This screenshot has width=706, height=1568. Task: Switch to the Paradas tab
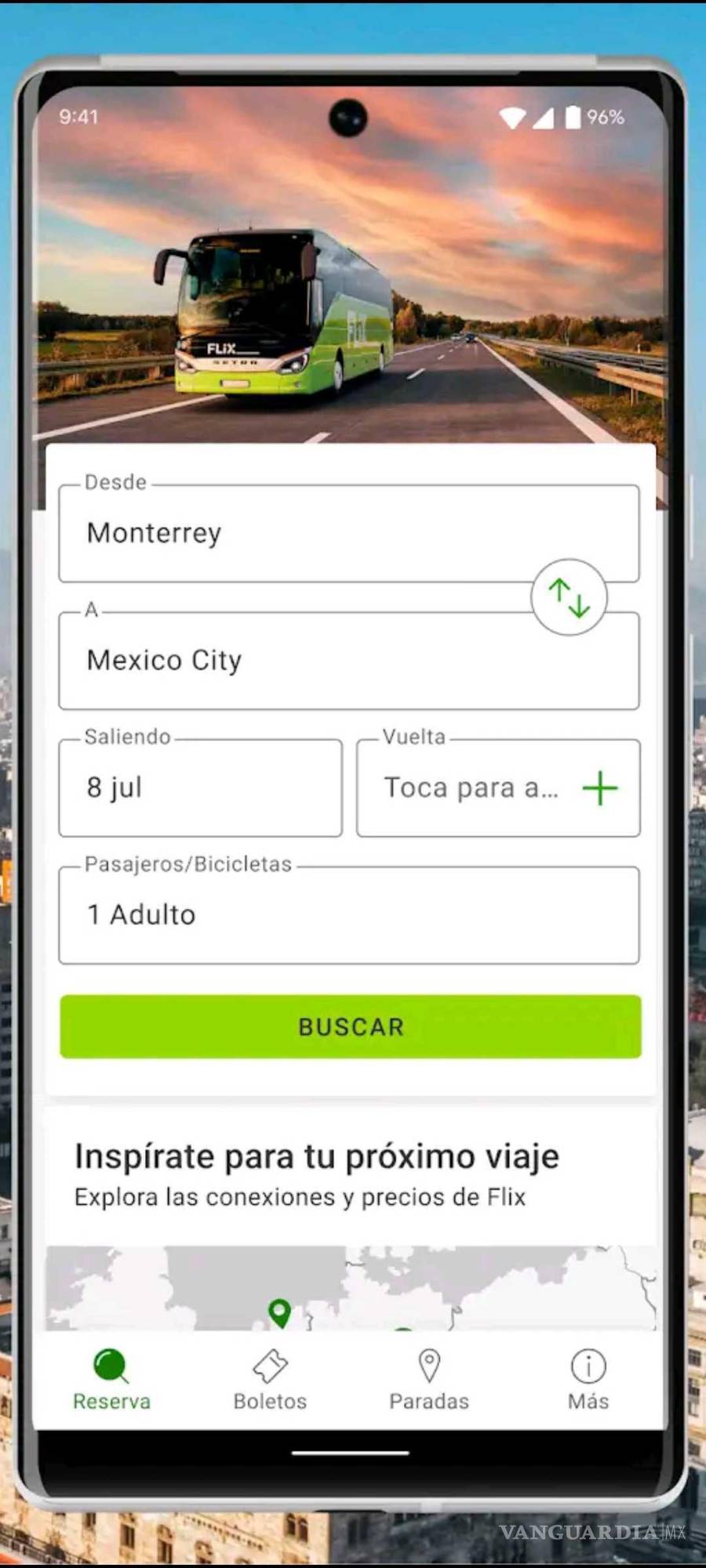click(x=429, y=1380)
